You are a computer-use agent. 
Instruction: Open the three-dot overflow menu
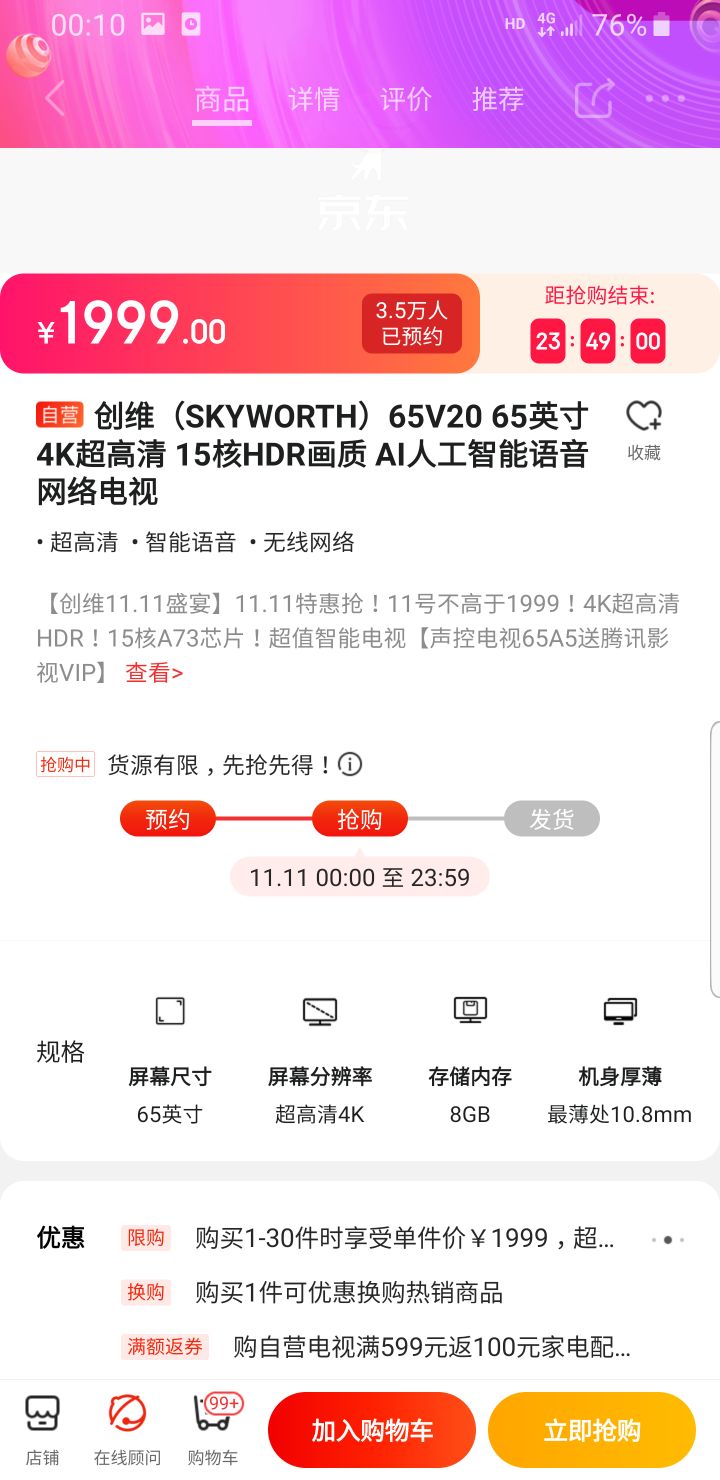click(665, 99)
